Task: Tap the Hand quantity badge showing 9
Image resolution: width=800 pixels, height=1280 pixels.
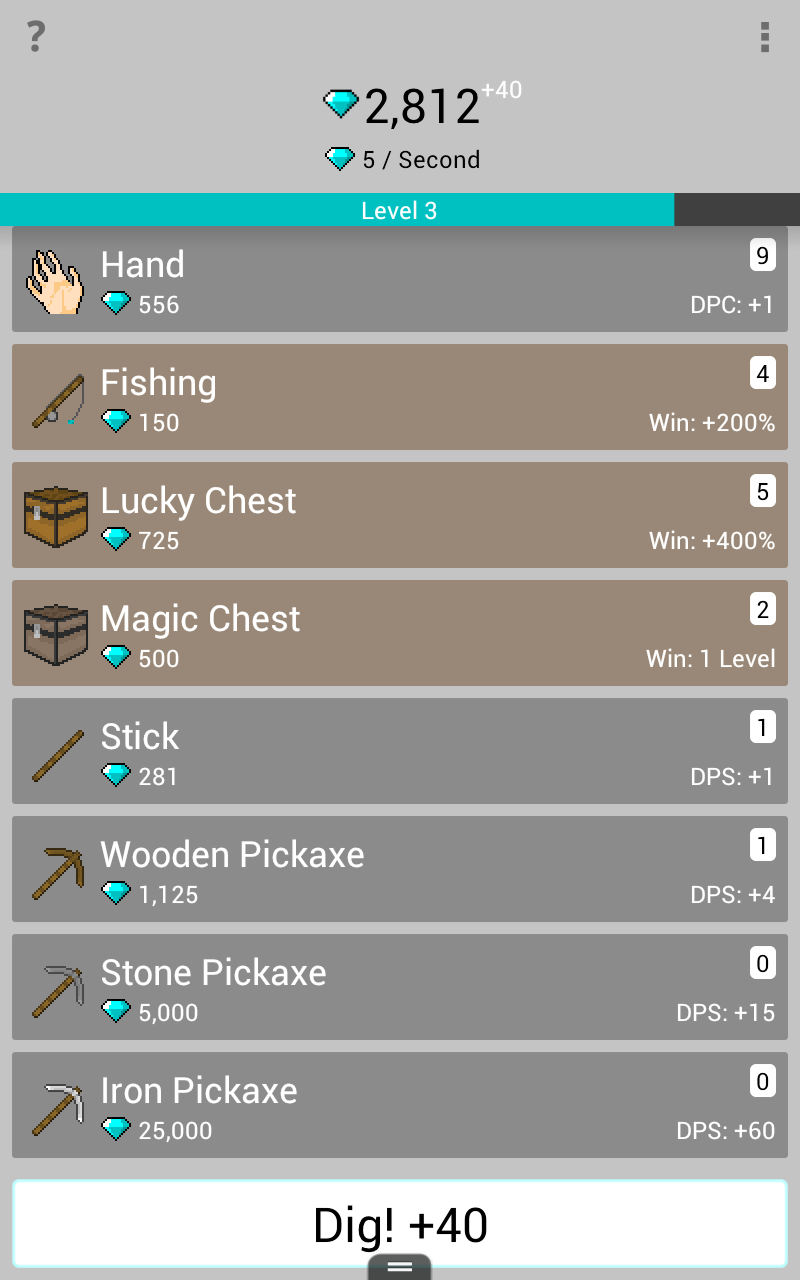Action: point(763,256)
